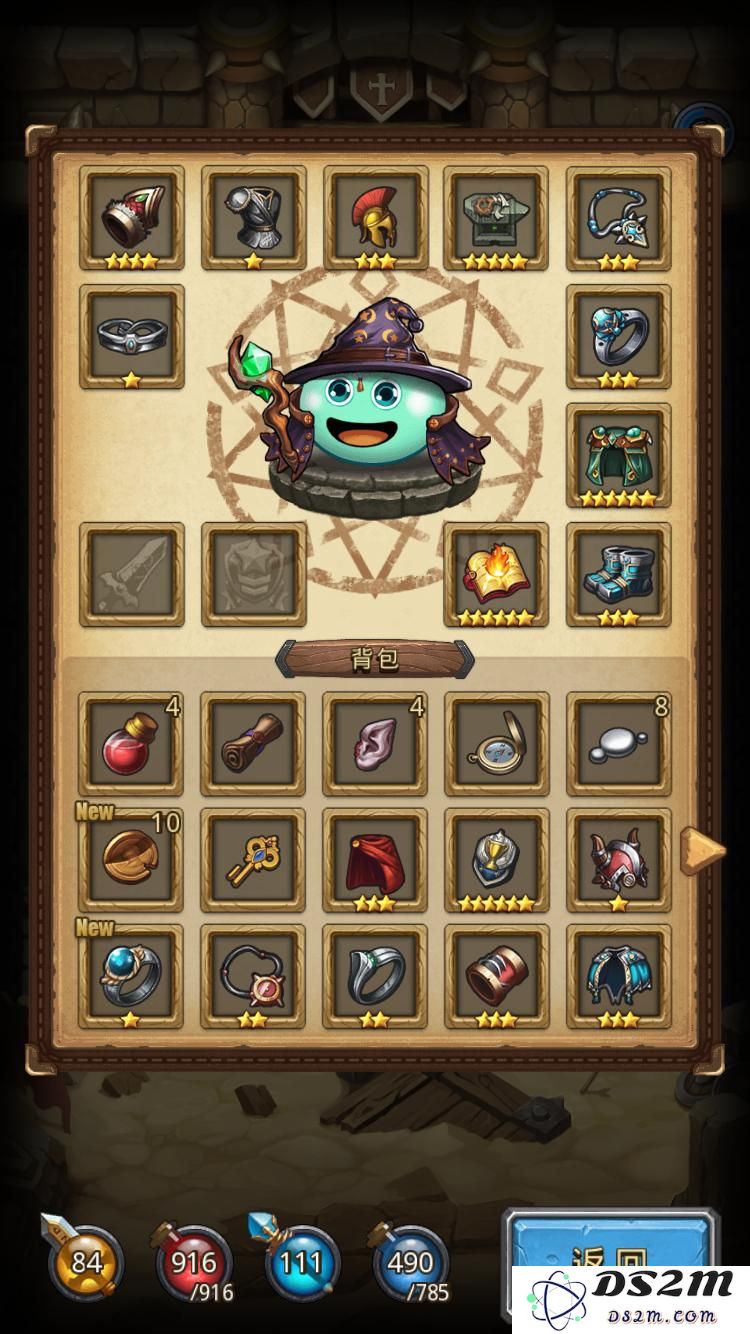This screenshot has height=1334, width=750.
Task: Open the scroll item in backpack
Action: pyautogui.click(x=253, y=743)
